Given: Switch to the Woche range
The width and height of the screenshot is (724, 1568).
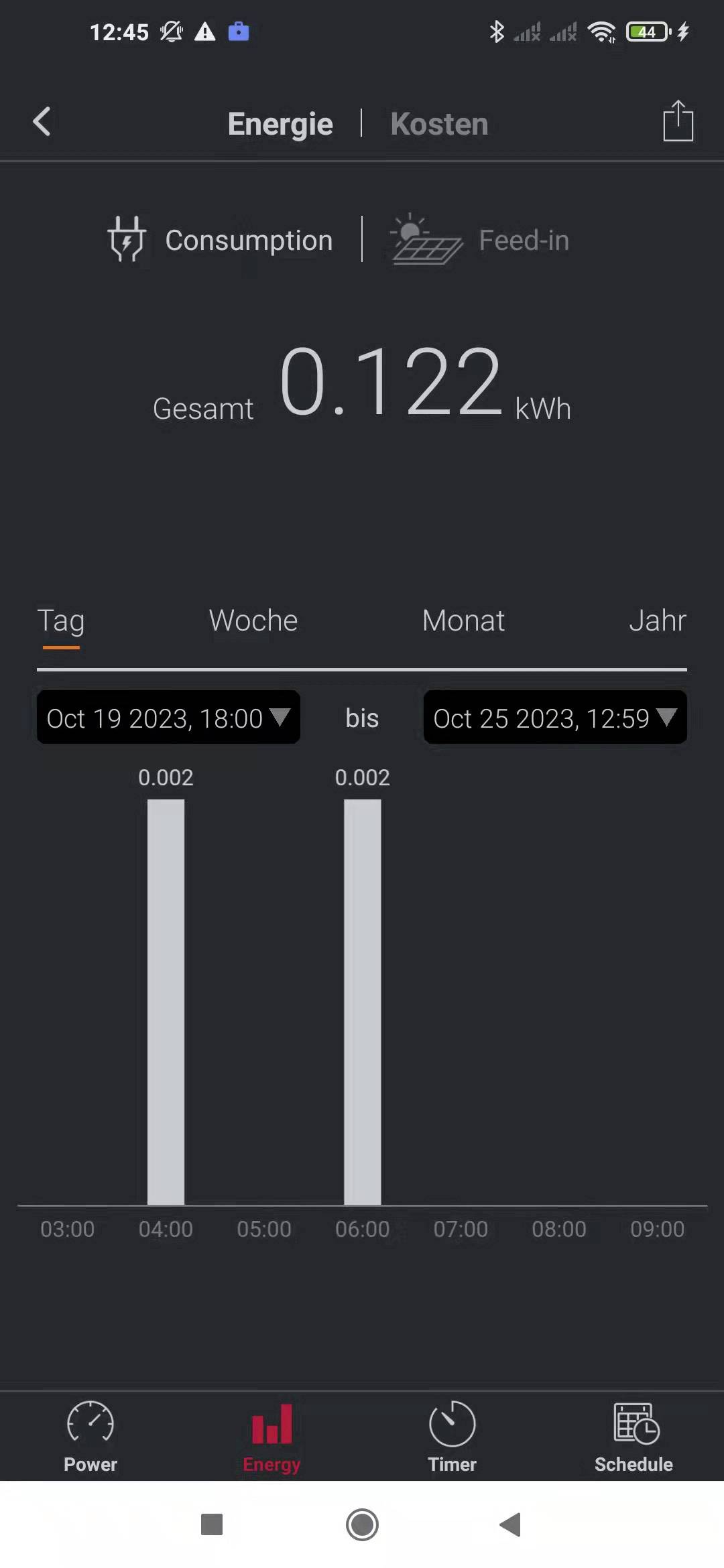Looking at the screenshot, I should click(253, 620).
